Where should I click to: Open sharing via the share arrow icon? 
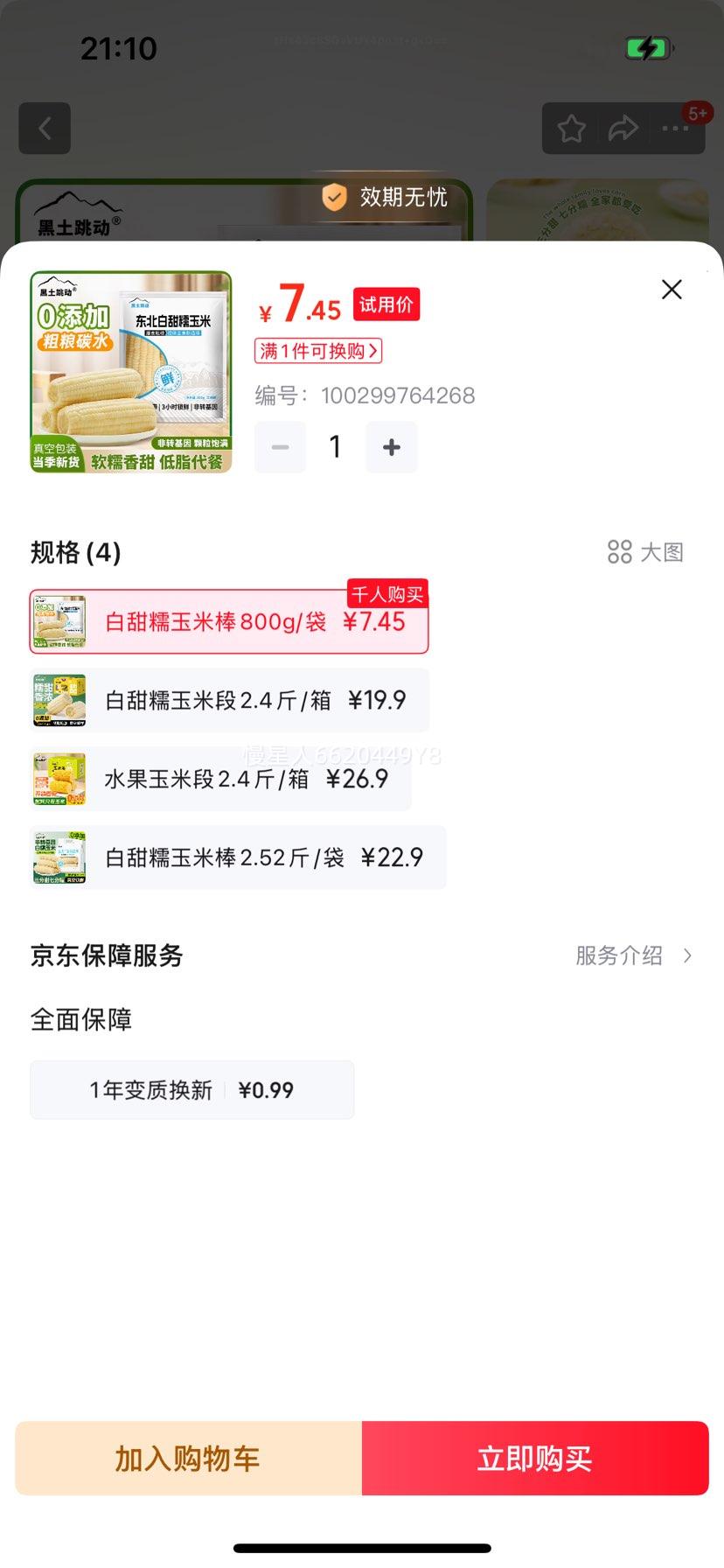(623, 128)
